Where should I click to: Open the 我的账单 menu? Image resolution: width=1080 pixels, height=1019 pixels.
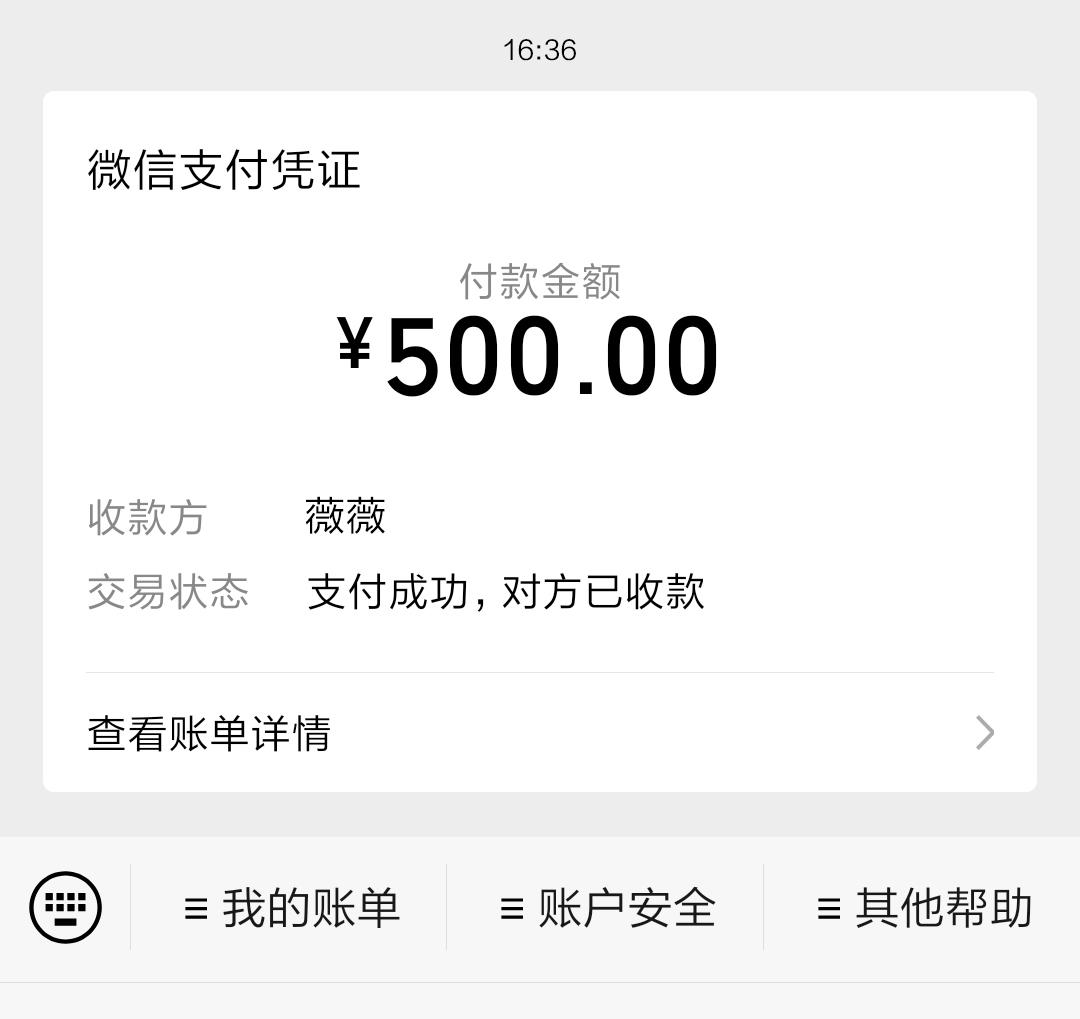pos(291,908)
